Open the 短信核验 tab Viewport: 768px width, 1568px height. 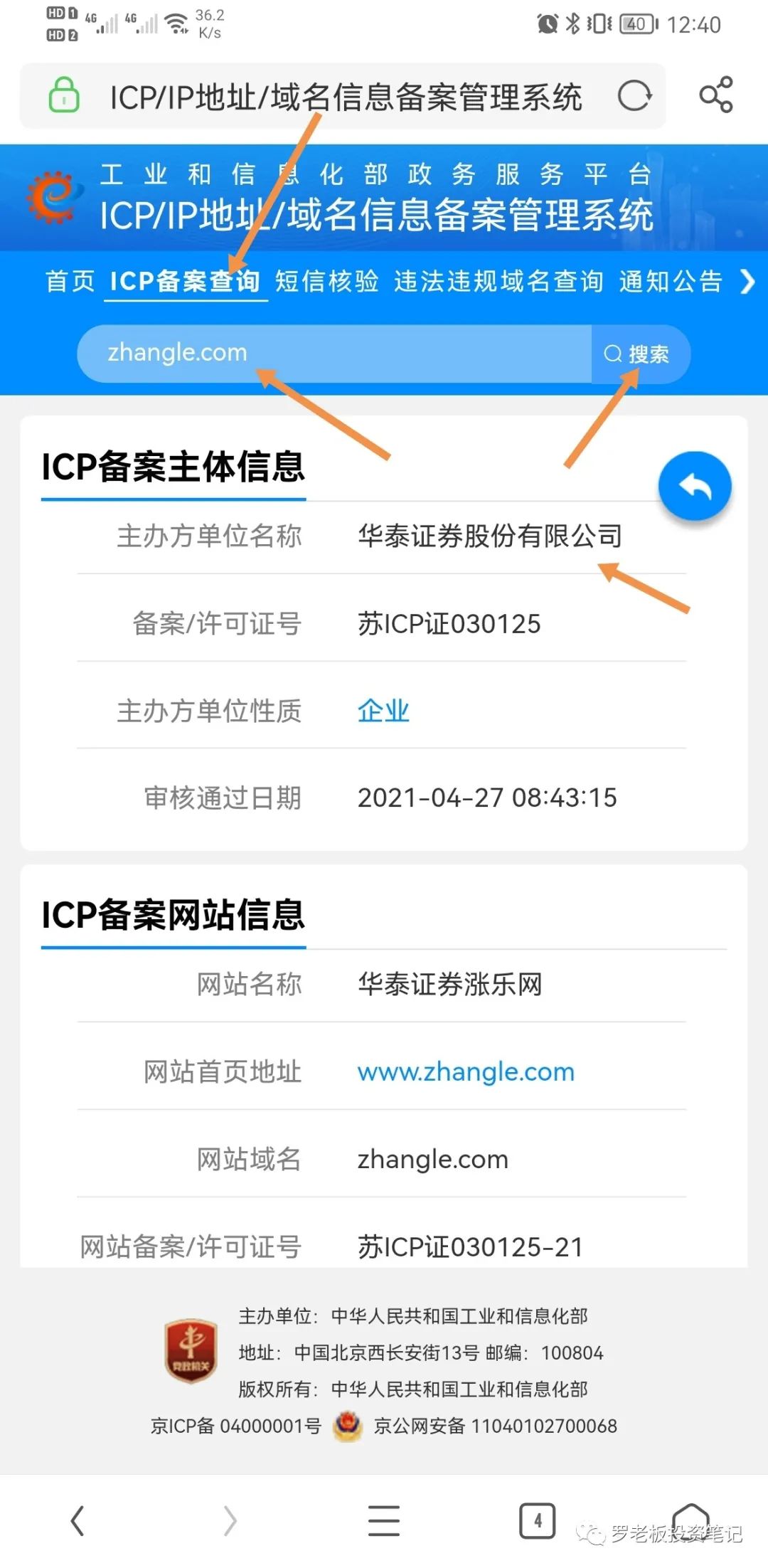326,281
